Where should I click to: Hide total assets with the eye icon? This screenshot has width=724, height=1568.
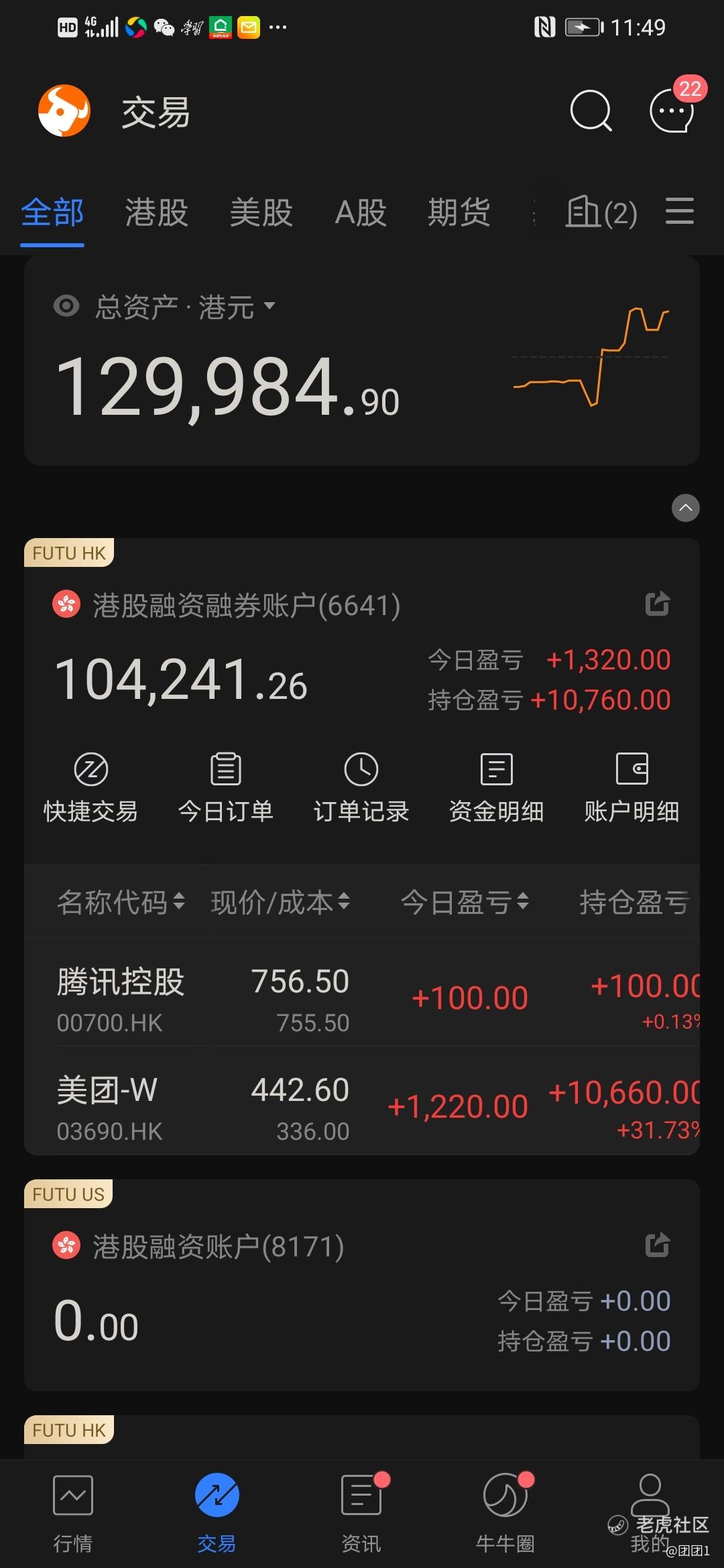(66, 306)
